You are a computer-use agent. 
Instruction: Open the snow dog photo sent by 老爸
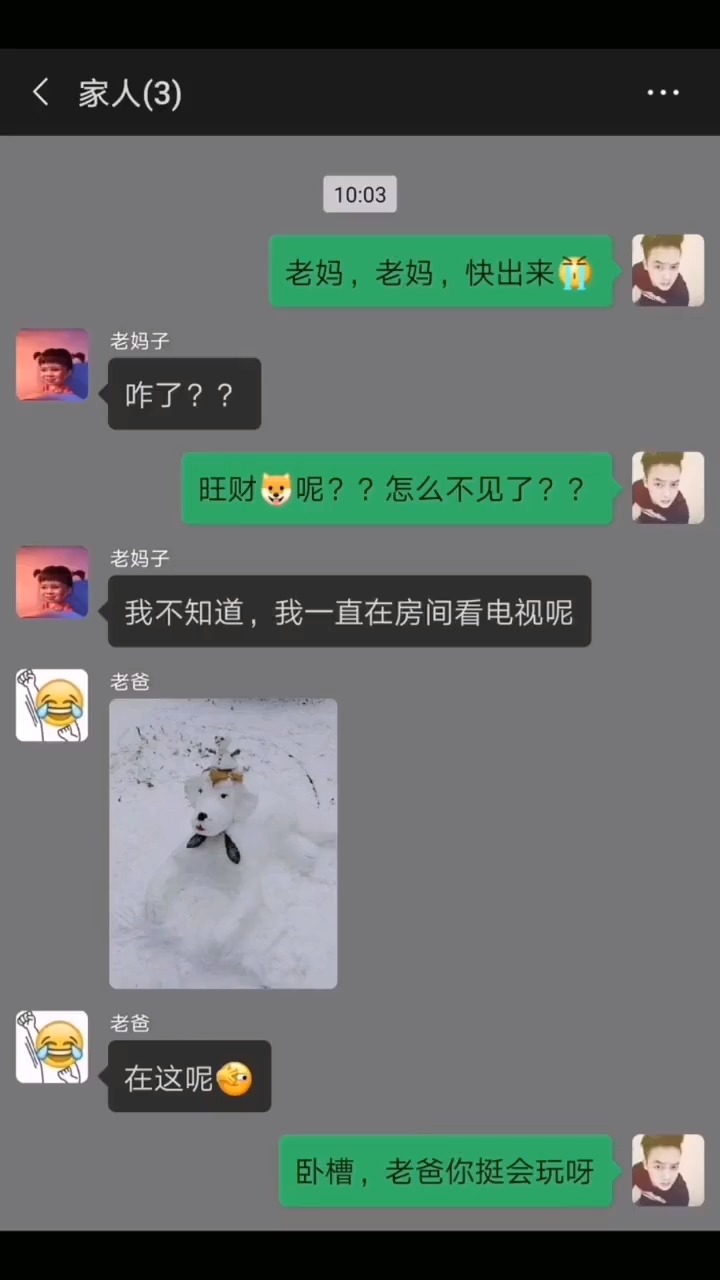coord(223,843)
